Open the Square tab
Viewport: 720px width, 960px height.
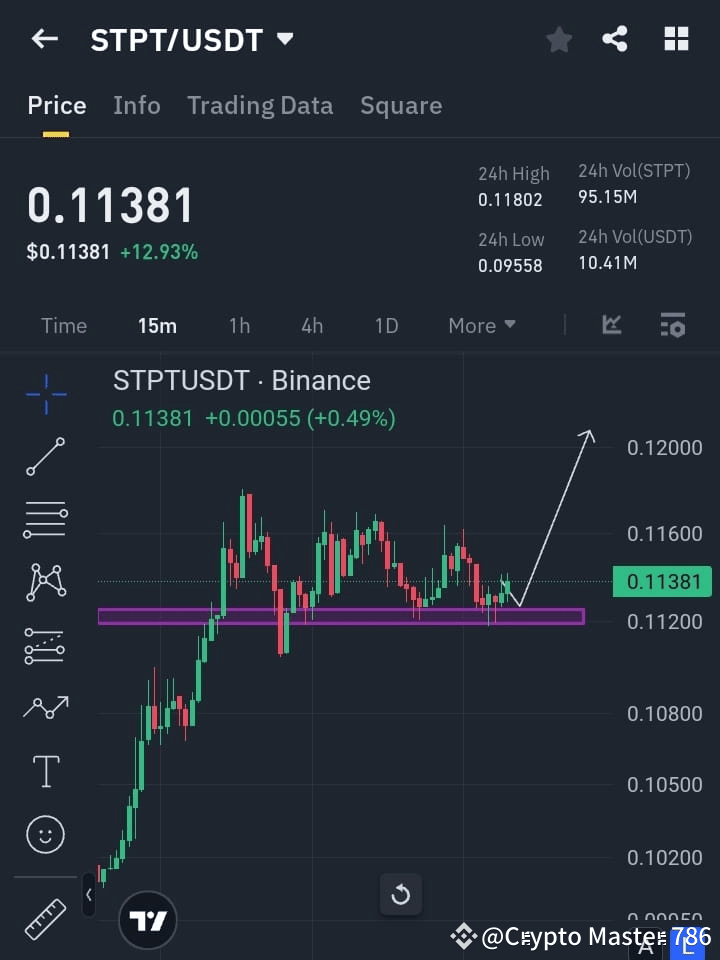point(401,105)
